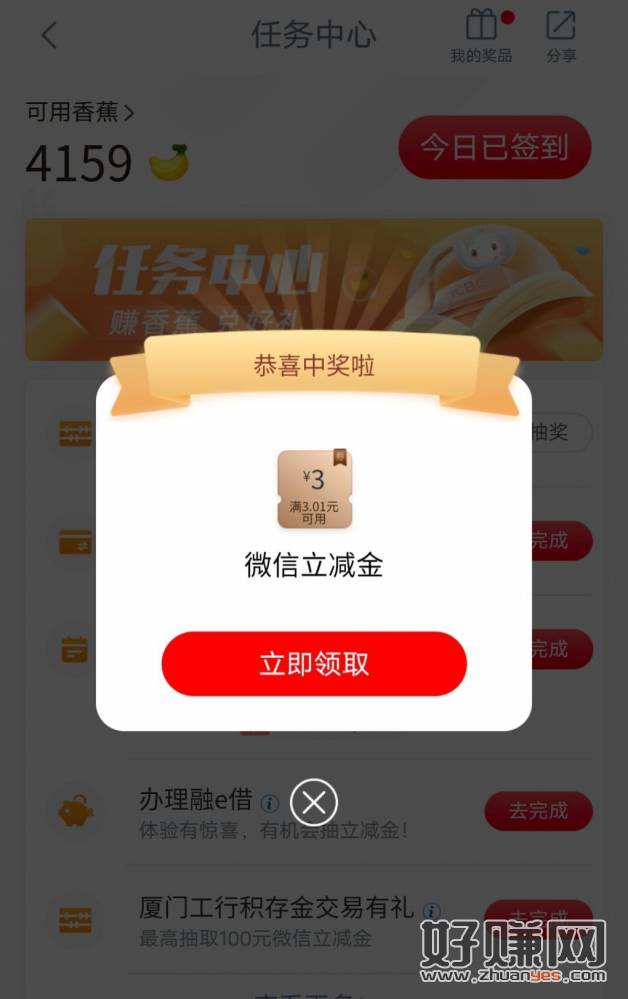The width and height of the screenshot is (628, 999).
Task: Go back with the top-left arrow
Action: coord(49,36)
